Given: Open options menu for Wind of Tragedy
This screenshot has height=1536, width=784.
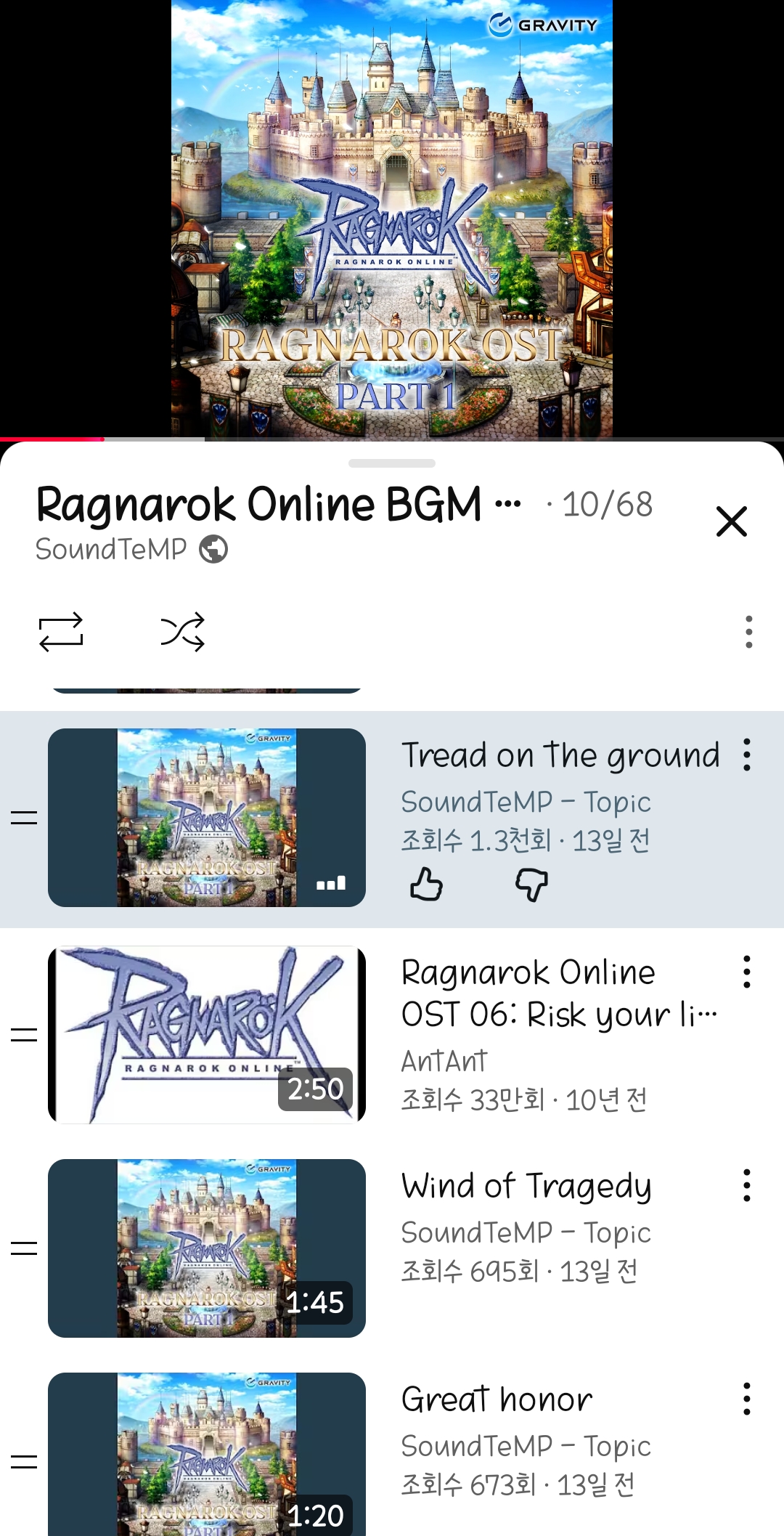Looking at the screenshot, I should click(748, 1184).
